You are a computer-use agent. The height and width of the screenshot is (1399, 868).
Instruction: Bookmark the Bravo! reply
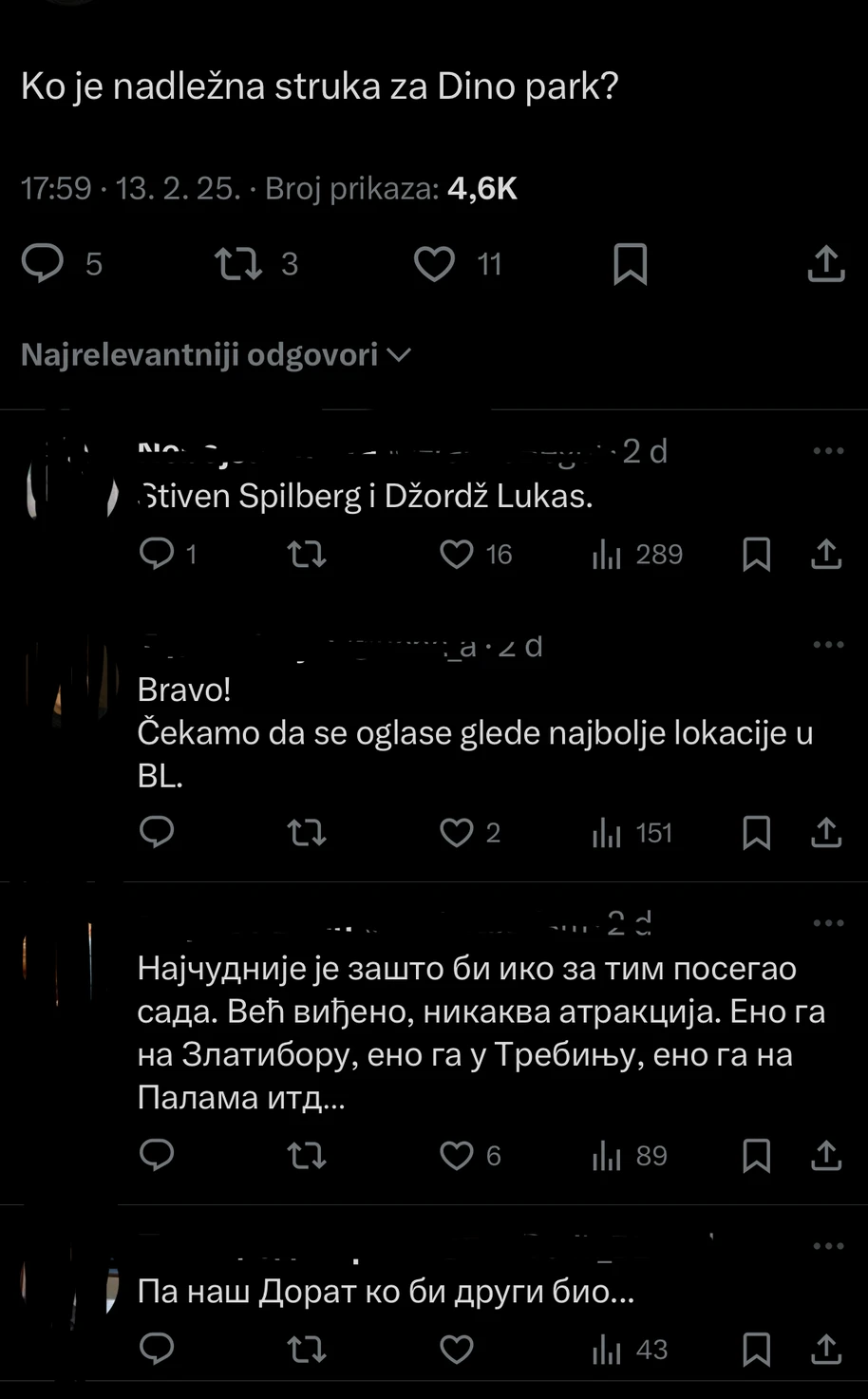point(756,833)
